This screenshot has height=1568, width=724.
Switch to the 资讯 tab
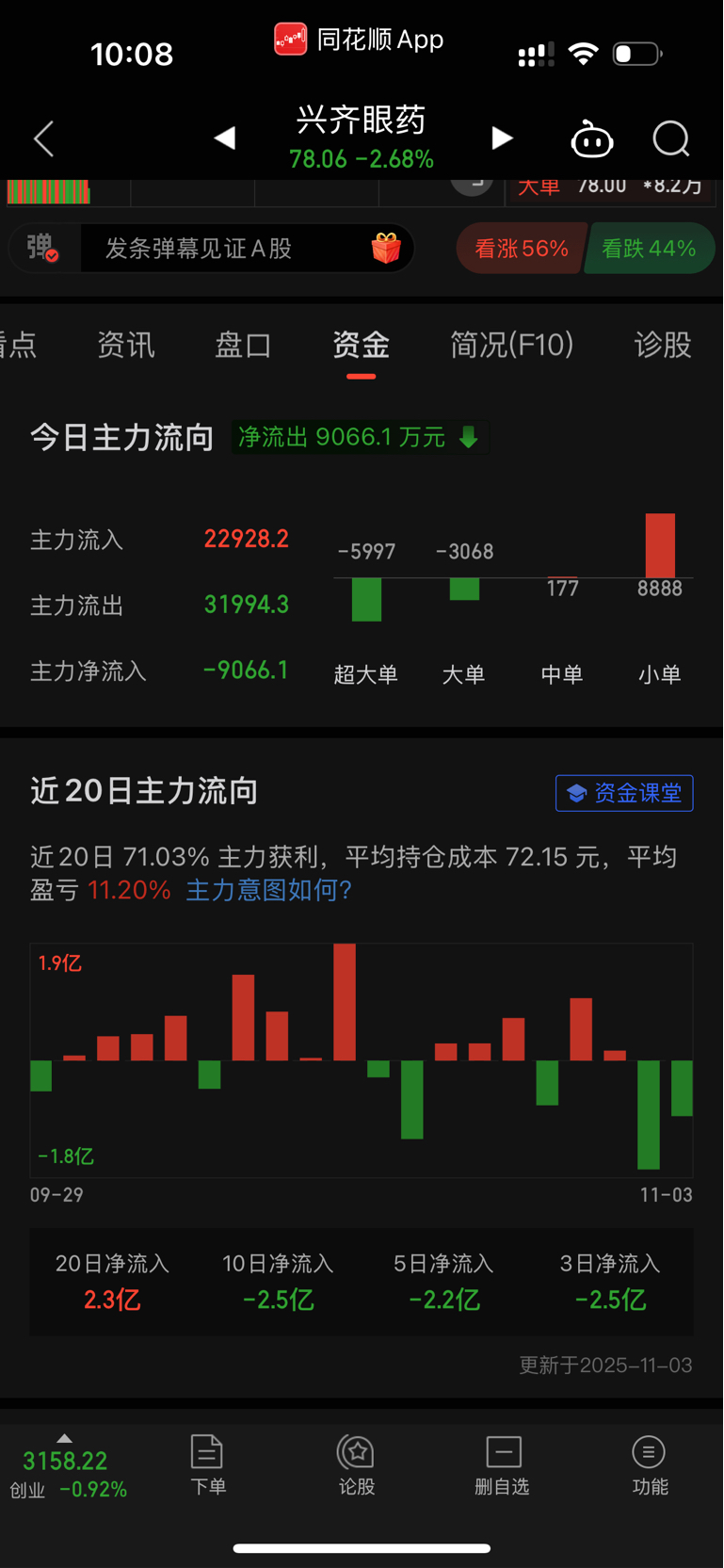[126, 346]
